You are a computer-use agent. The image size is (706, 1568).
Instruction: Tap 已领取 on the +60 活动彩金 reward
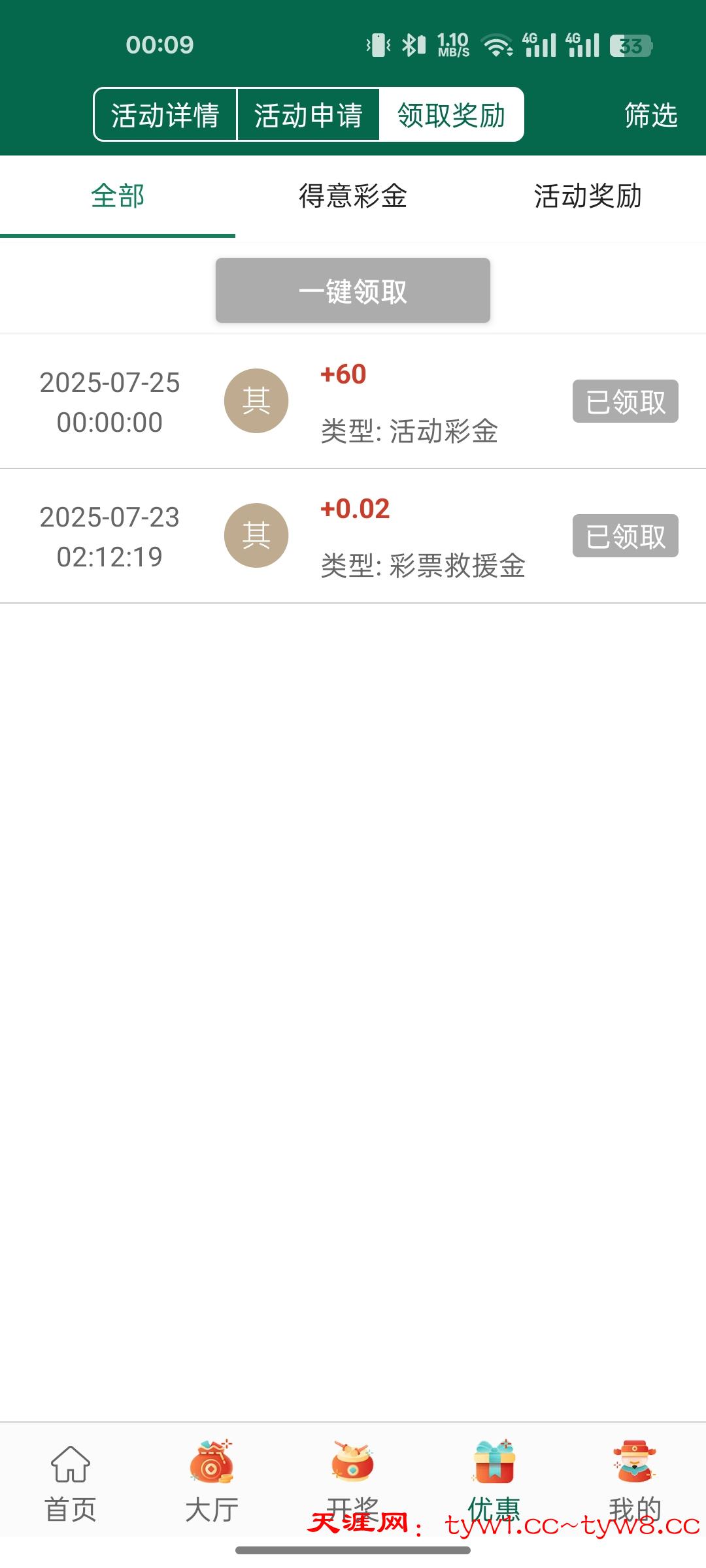coord(625,401)
